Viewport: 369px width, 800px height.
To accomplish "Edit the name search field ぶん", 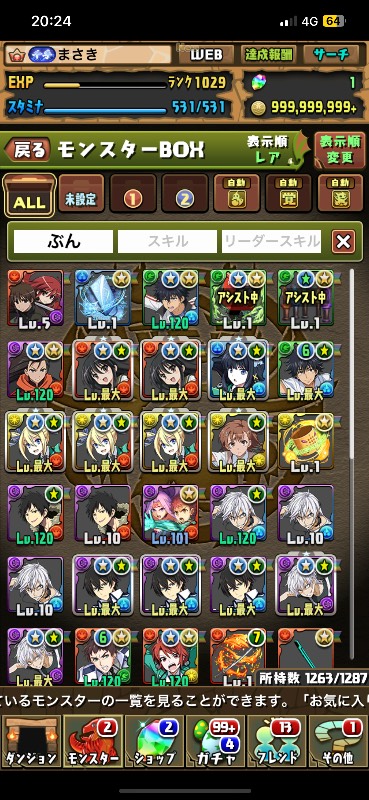I will [63, 241].
